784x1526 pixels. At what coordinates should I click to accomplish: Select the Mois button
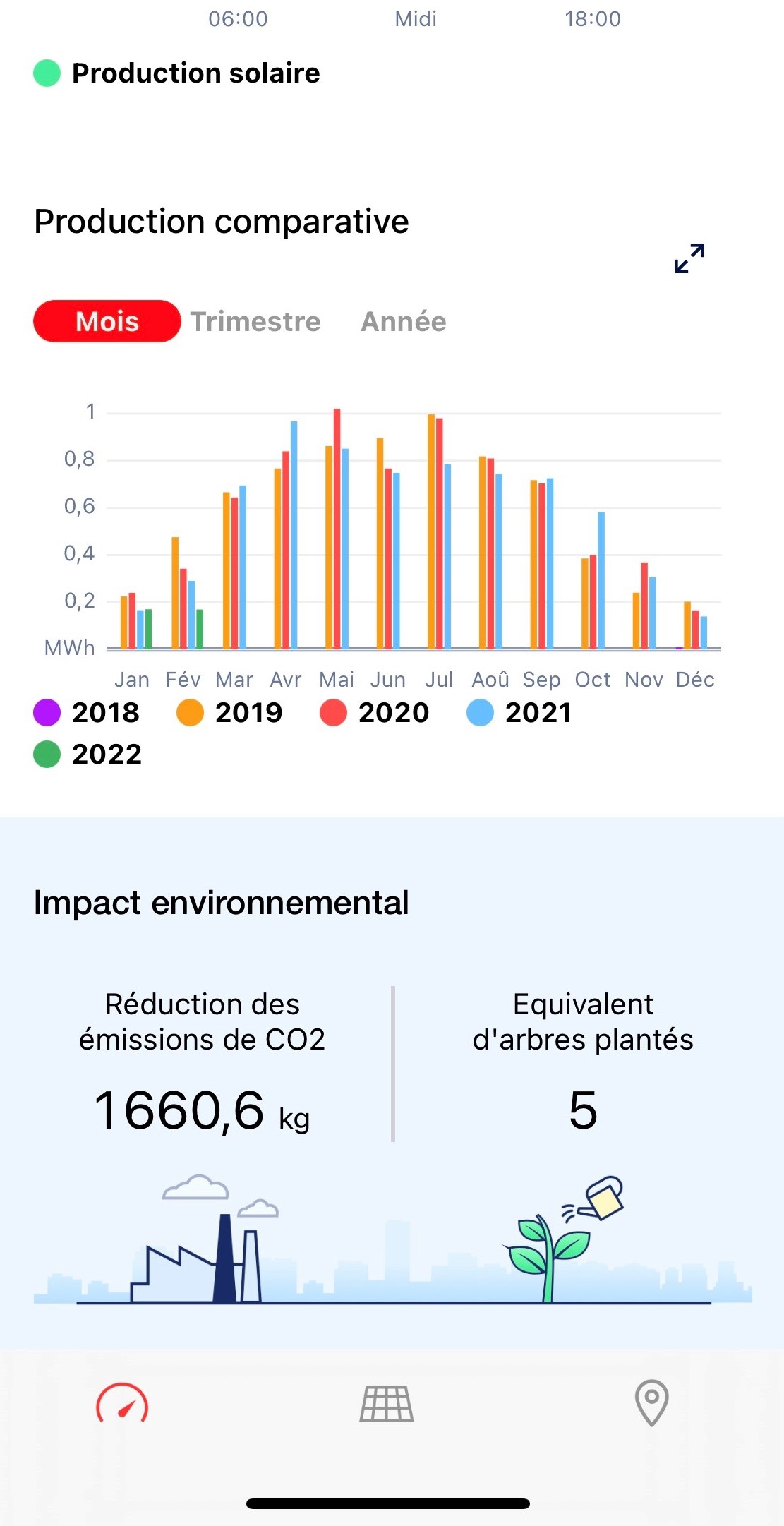(x=106, y=322)
